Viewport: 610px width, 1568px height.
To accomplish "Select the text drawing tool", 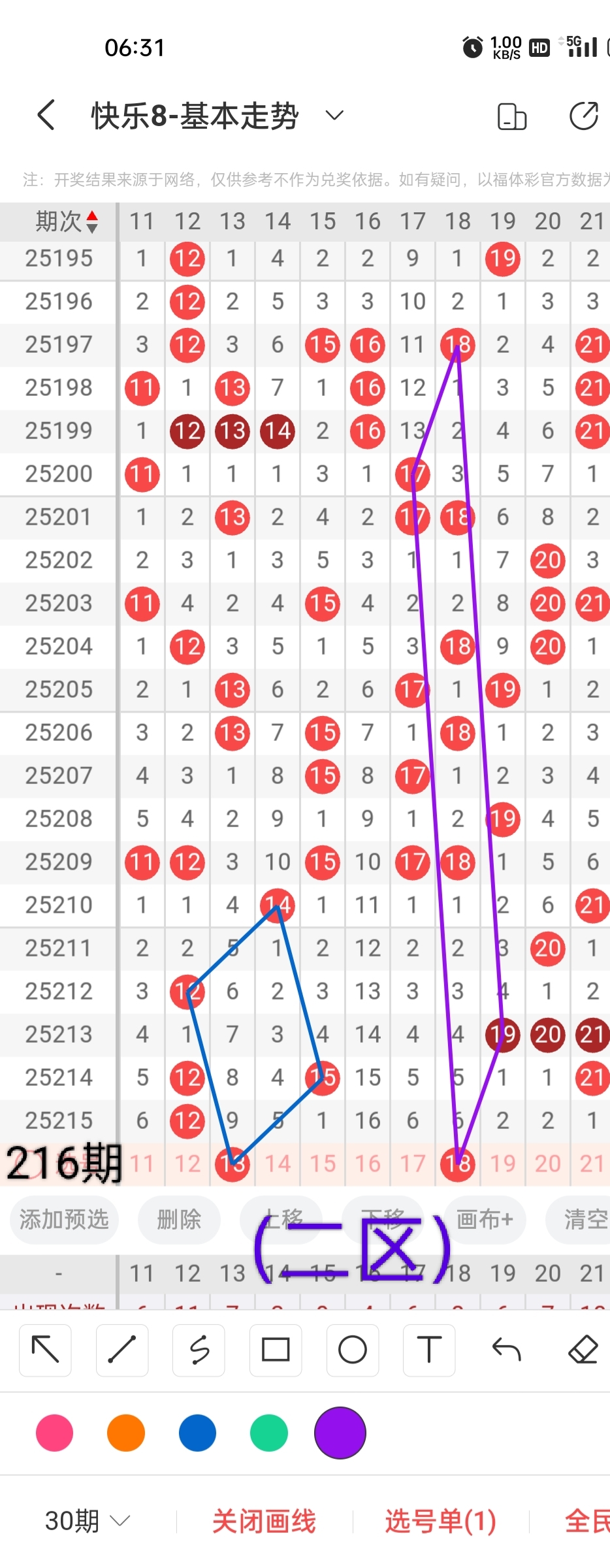I will 429,1350.
